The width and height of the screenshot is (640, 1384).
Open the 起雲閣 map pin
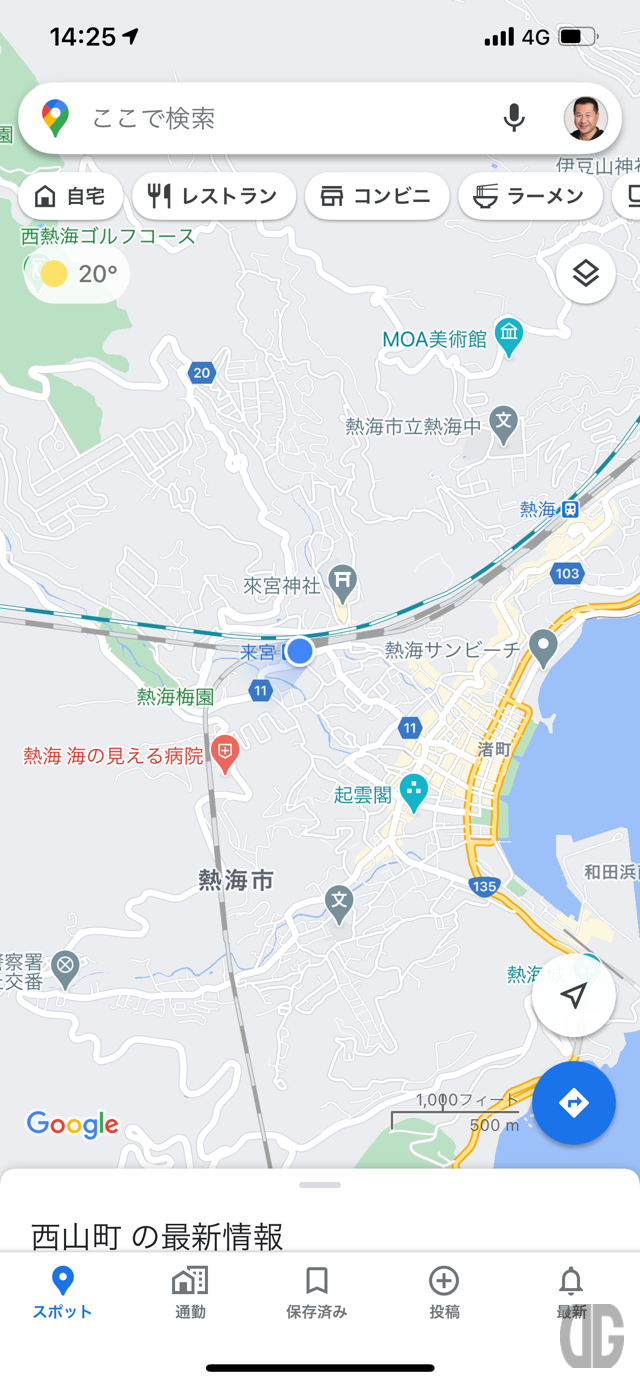point(413,792)
